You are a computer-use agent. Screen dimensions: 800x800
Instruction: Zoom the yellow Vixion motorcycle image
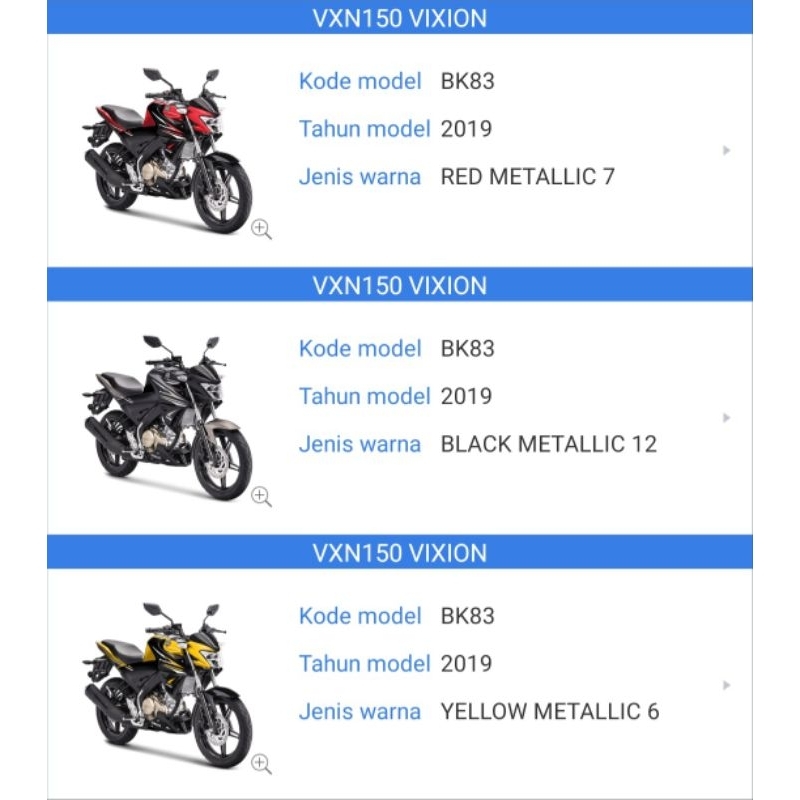(261, 764)
